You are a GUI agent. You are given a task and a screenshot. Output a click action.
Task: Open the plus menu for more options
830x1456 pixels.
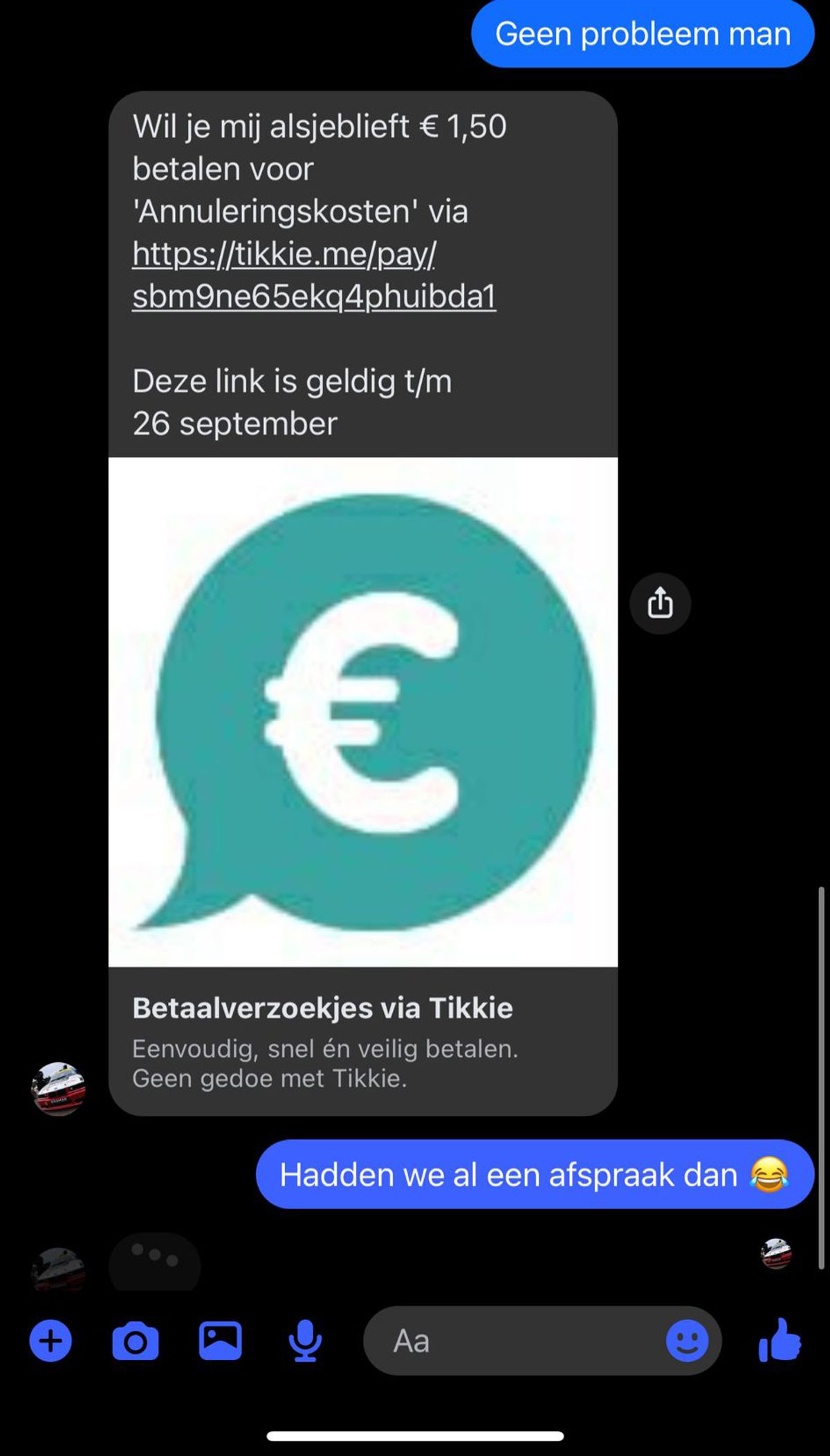point(50,1340)
